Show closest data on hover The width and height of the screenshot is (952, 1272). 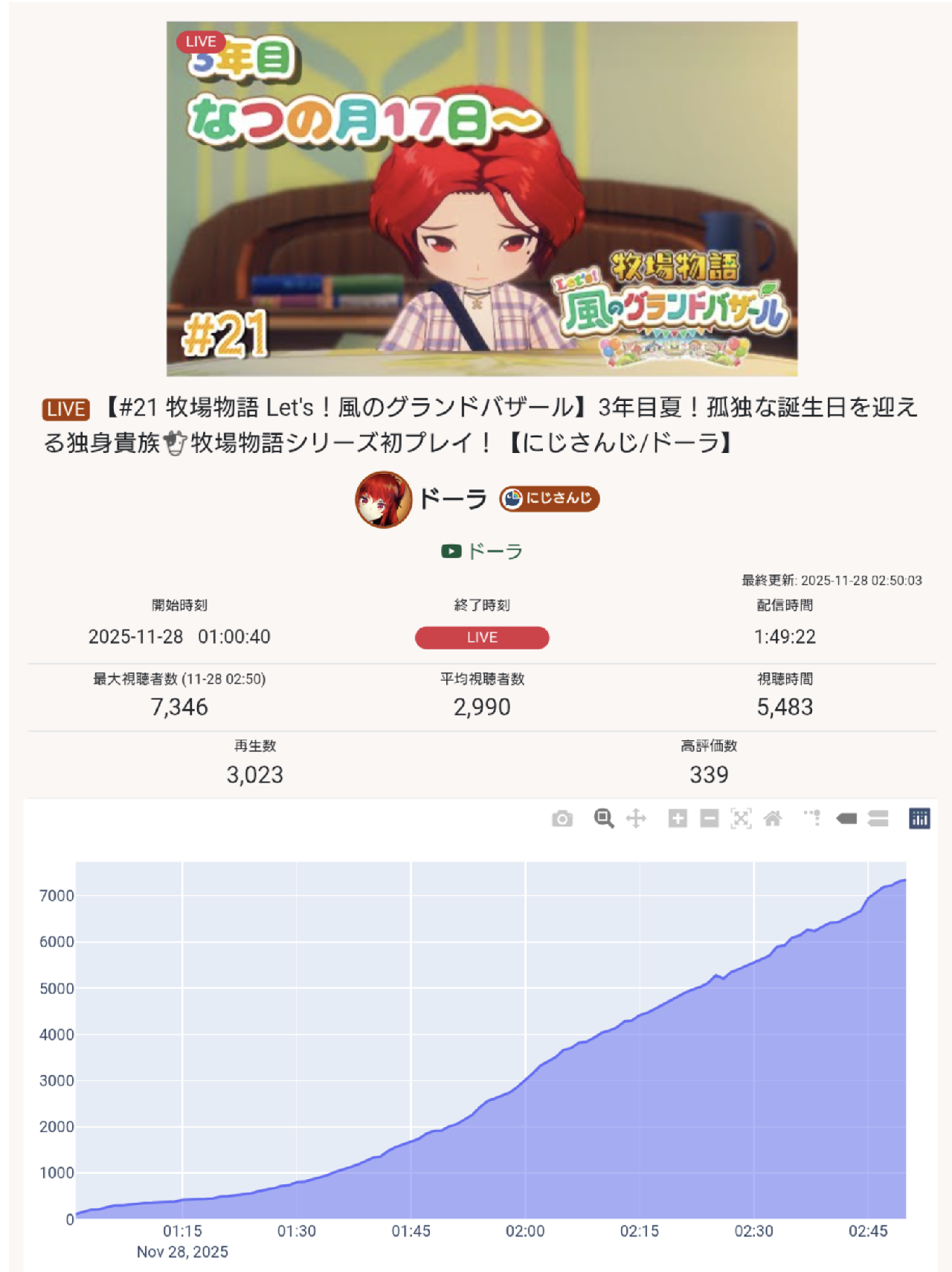[846, 819]
